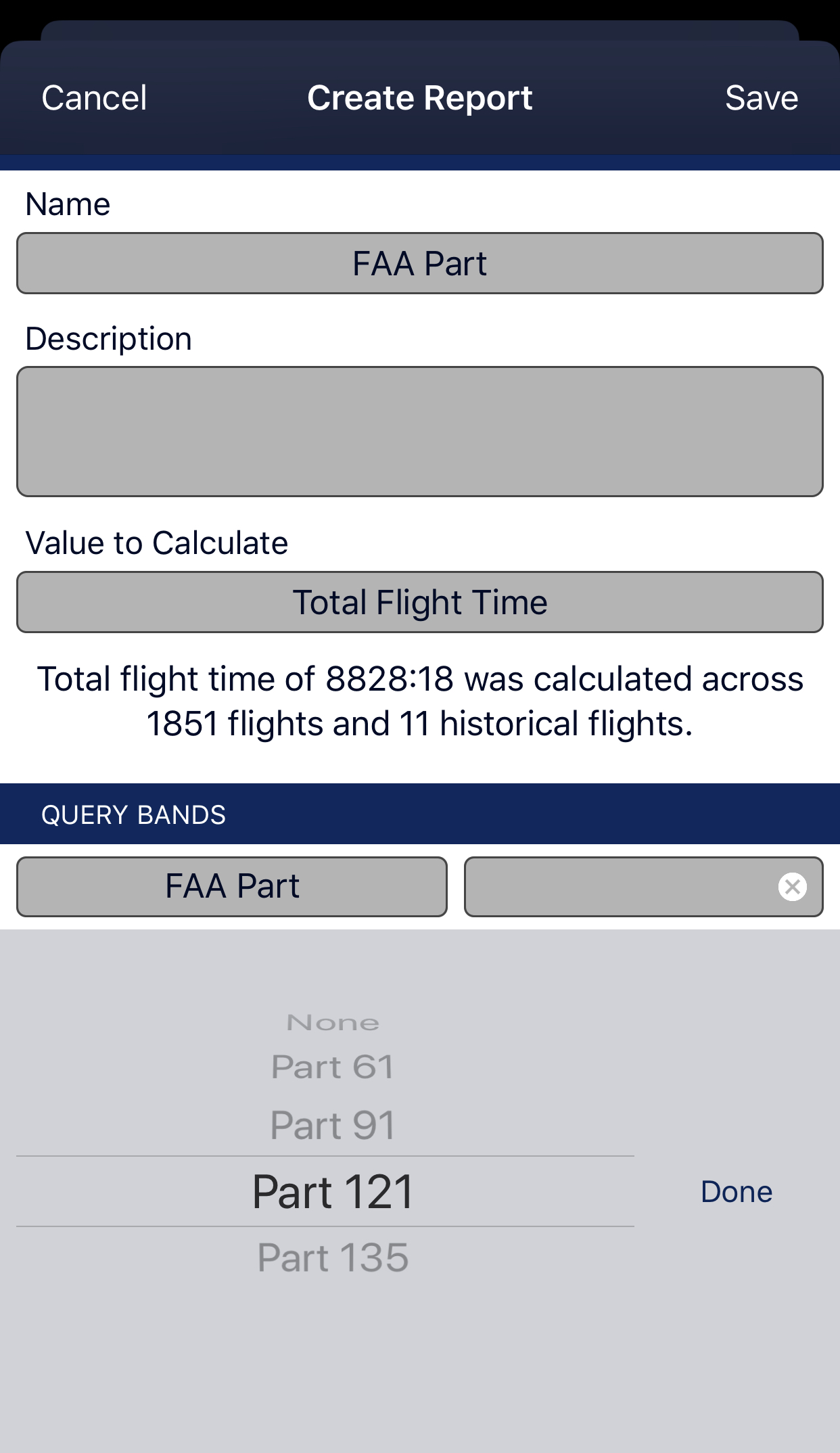Cancel report creation
The height and width of the screenshot is (1453, 840).
(x=93, y=97)
